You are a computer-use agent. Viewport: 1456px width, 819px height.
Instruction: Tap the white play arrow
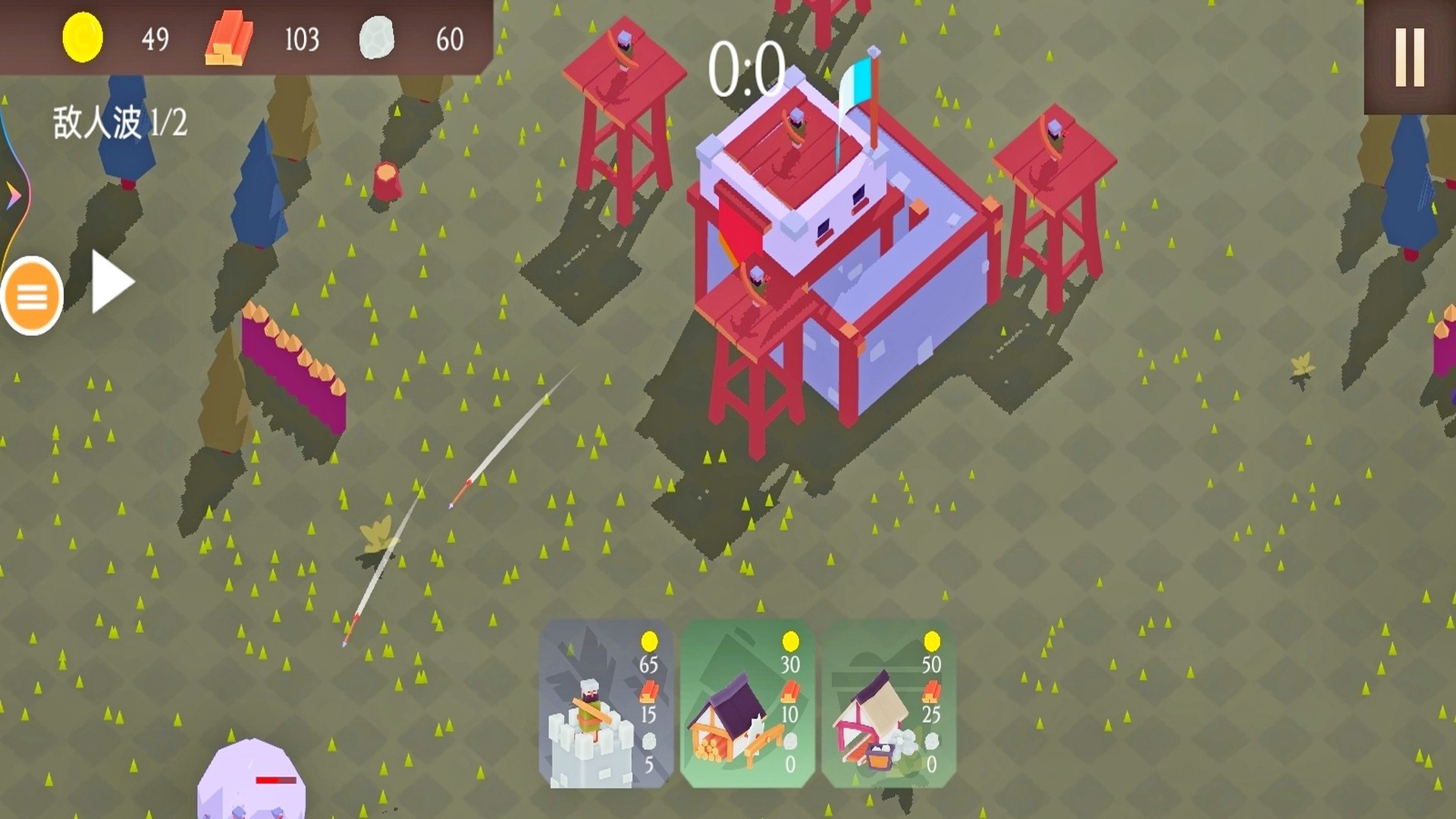pyautogui.click(x=111, y=282)
